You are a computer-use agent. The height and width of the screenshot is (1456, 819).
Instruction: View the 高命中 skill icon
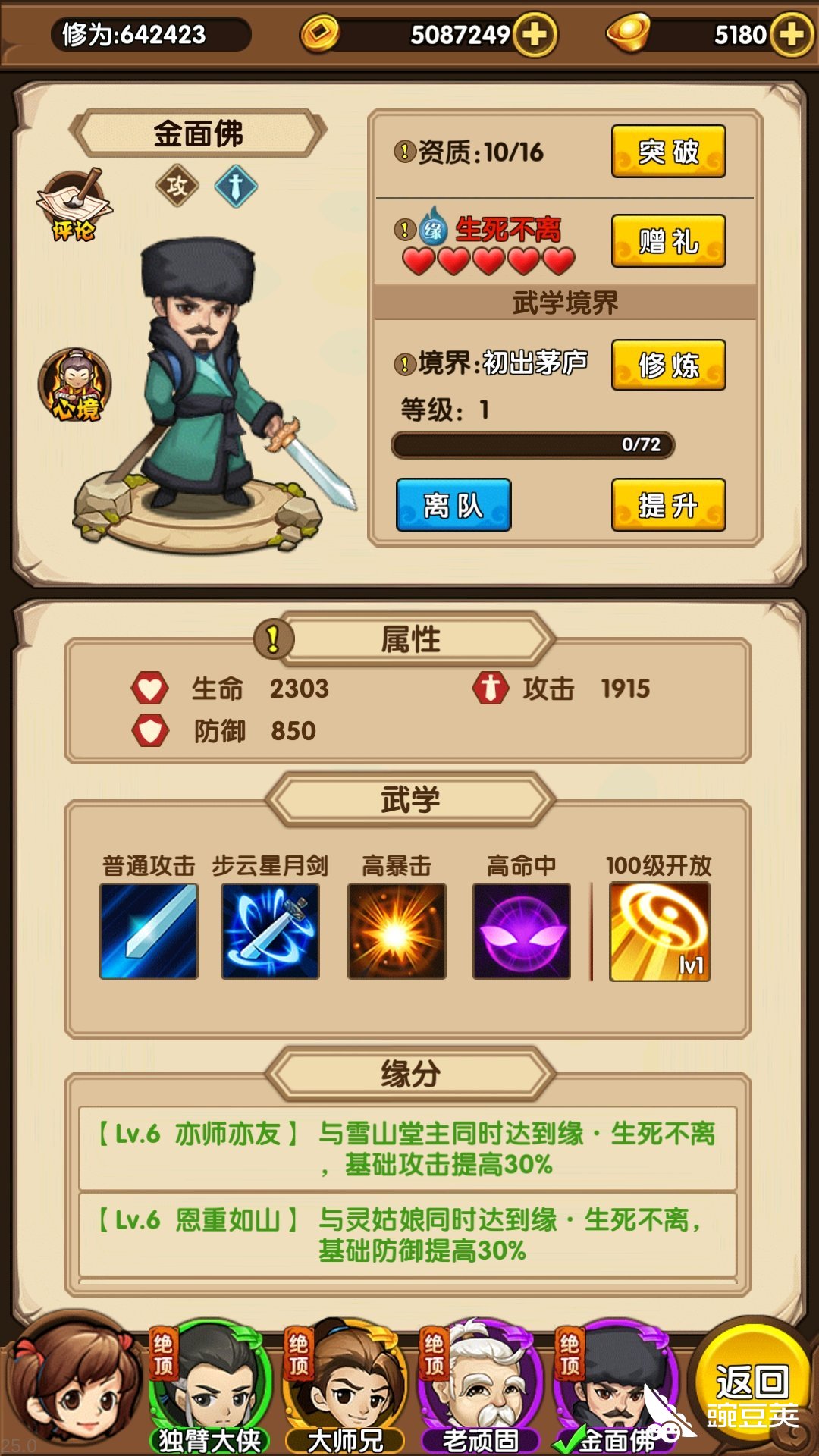coord(522,930)
